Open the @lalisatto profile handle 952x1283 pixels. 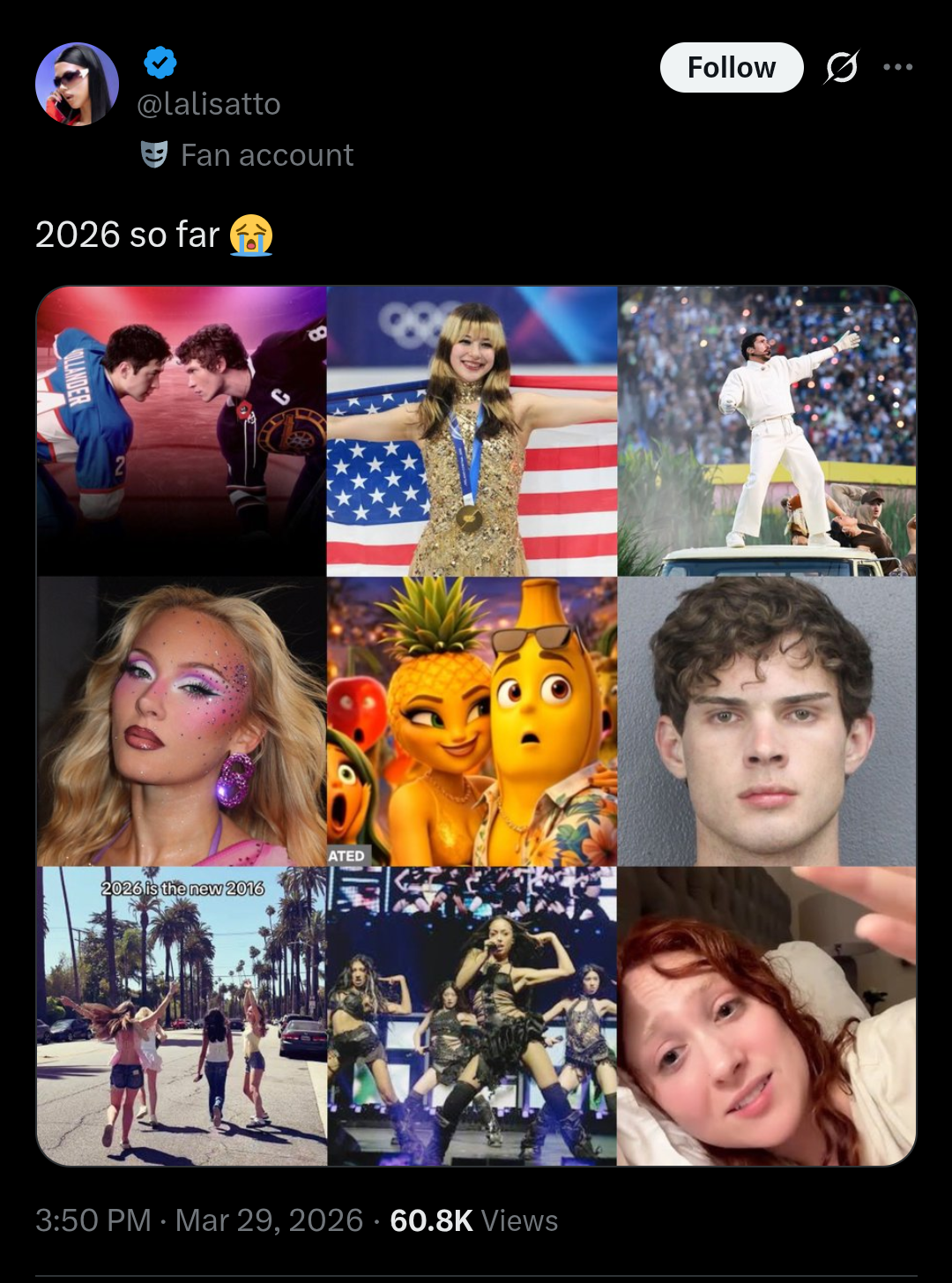coord(208,104)
